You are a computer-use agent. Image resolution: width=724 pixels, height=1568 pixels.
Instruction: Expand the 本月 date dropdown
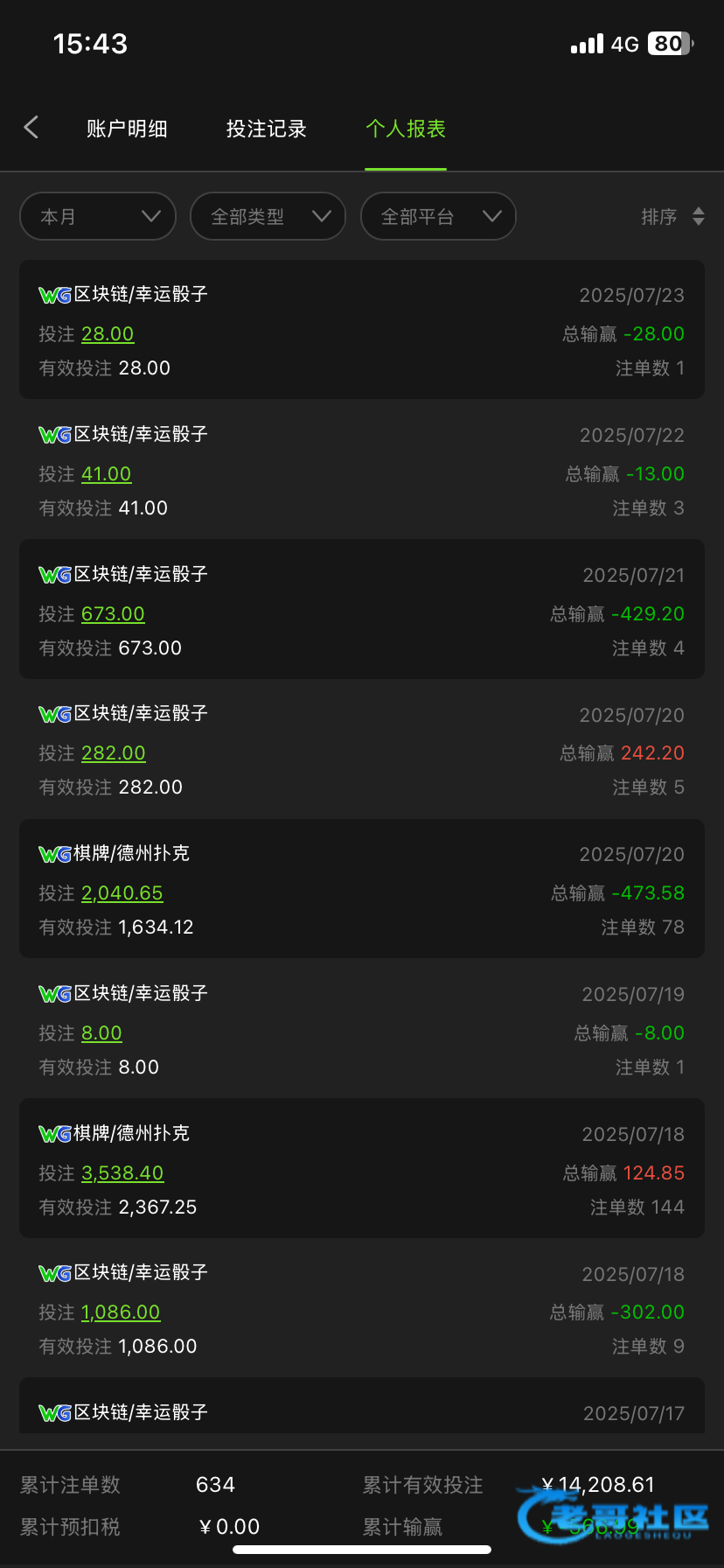tap(98, 216)
